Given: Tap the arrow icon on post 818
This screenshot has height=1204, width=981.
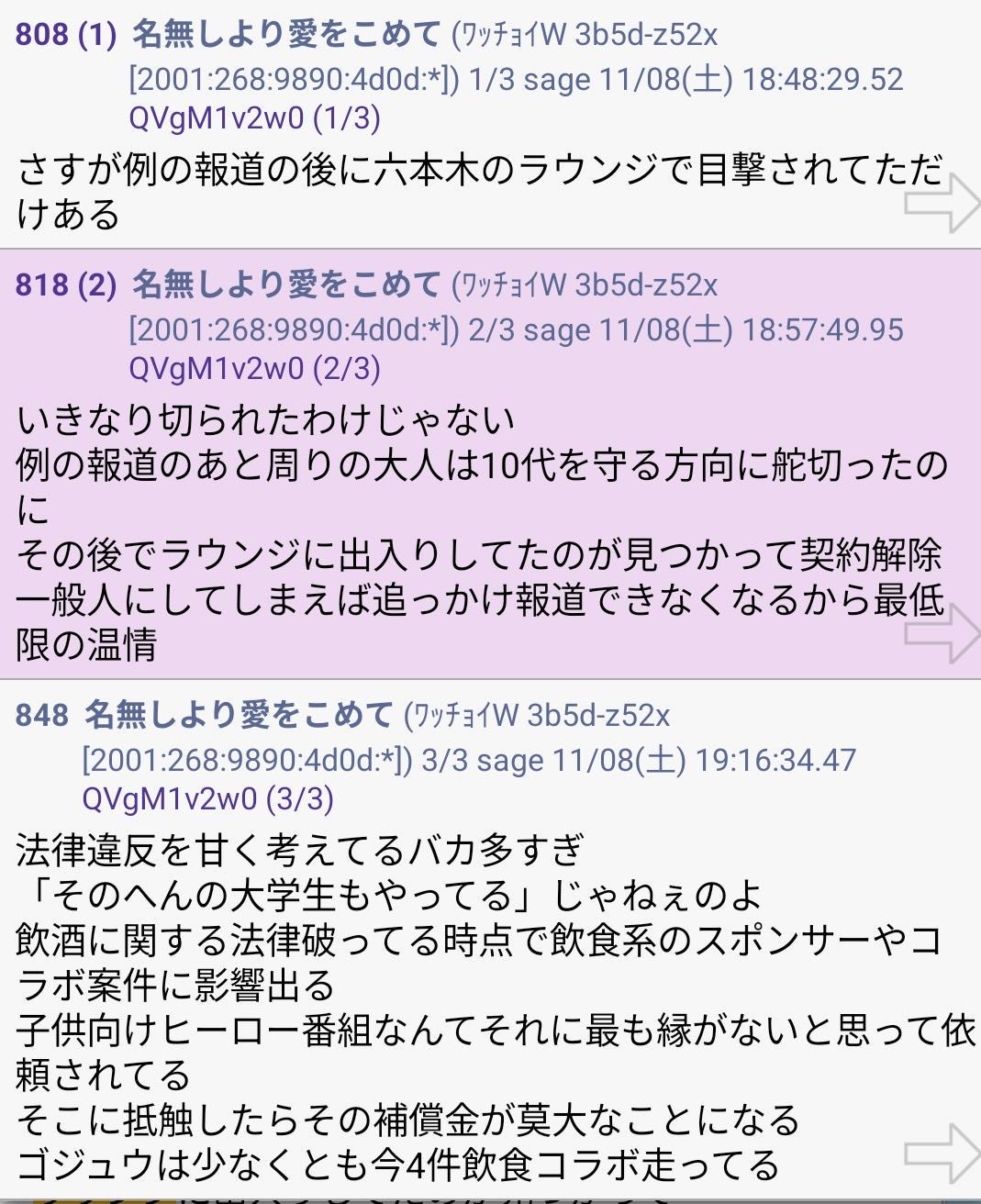Looking at the screenshot, I should coord(942,631).
